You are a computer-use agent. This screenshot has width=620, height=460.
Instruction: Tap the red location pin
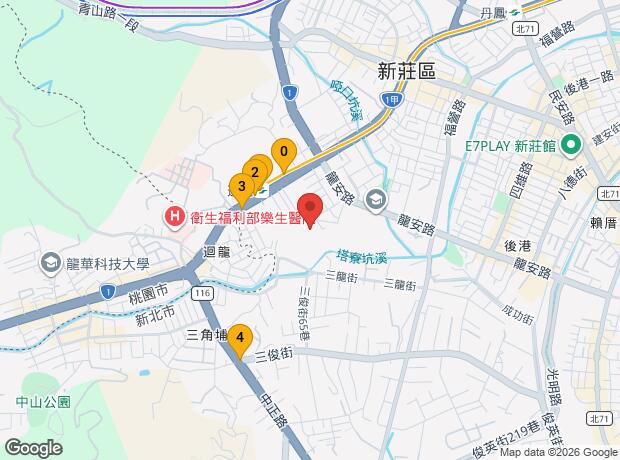[310, 211]
